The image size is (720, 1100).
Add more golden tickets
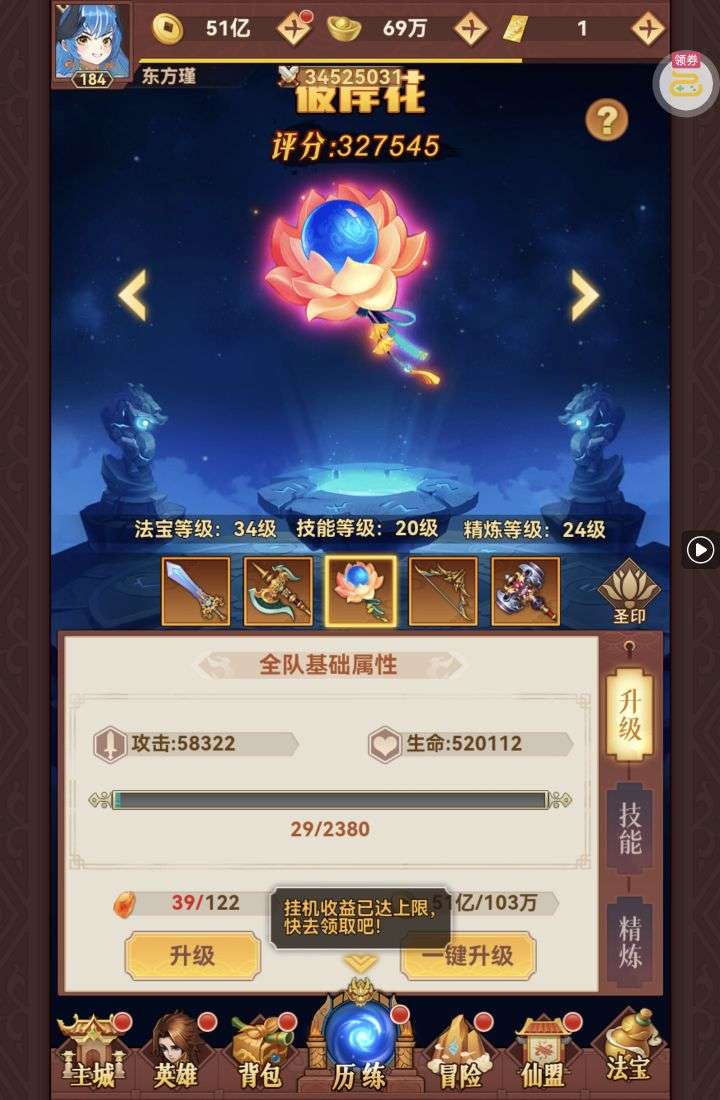pos(648,28)
